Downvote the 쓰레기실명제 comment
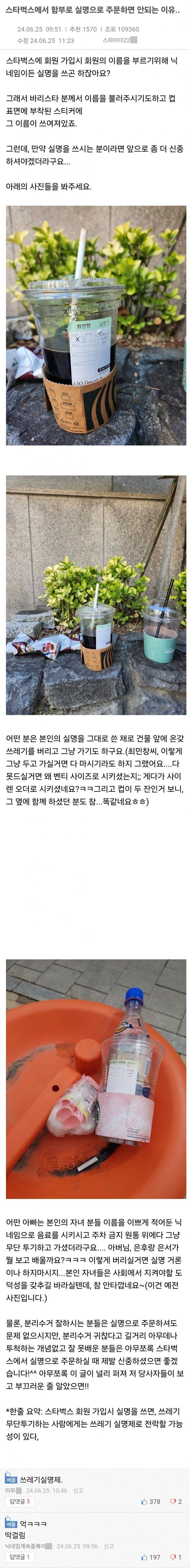The height and width of the screenshot is (1568, 190). [175, 1502]
